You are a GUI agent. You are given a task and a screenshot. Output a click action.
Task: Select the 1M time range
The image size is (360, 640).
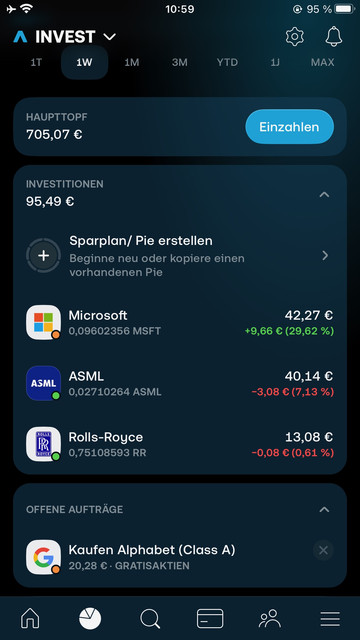132,62
